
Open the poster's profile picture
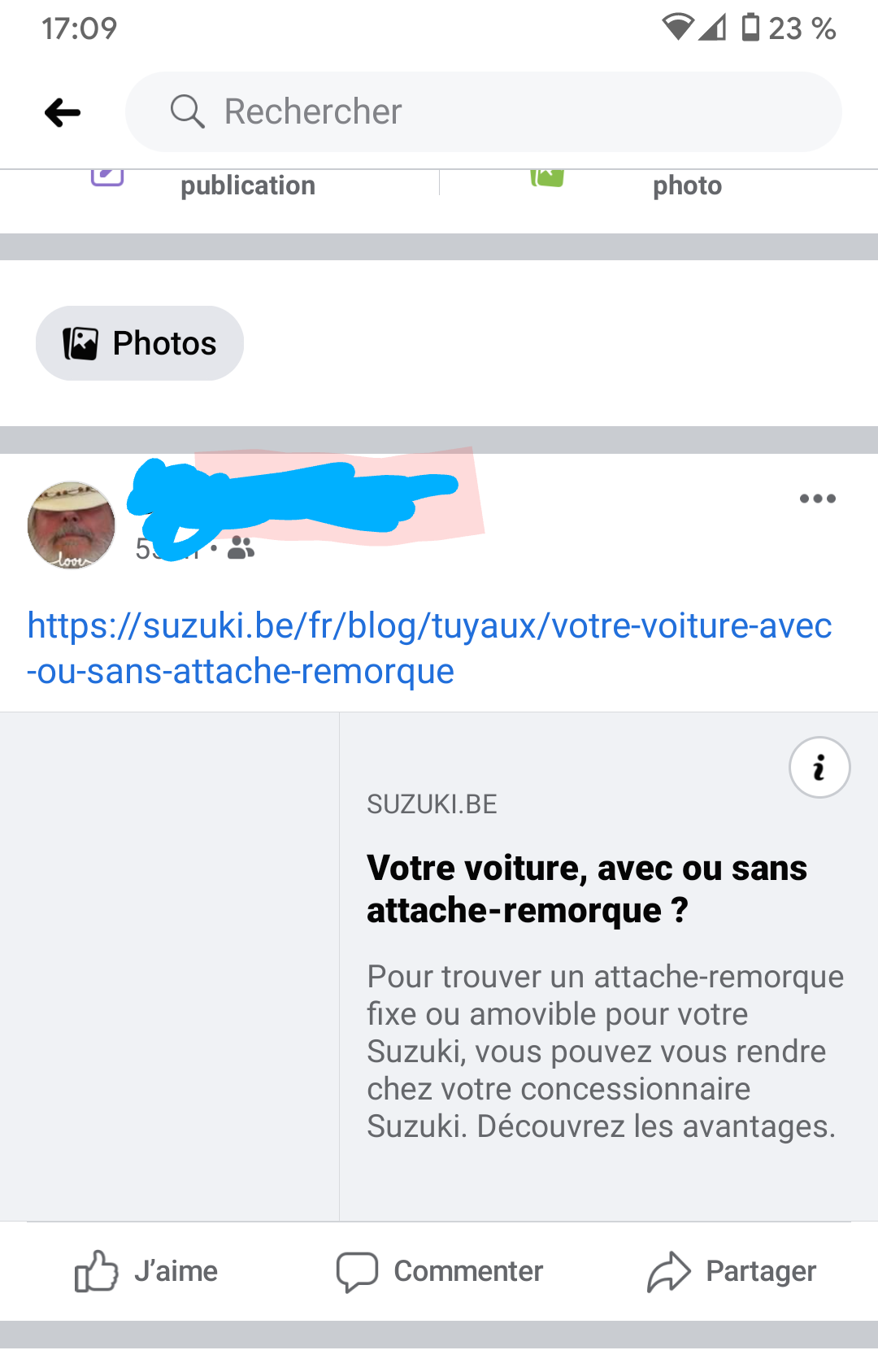pyautogui.click(x=72, y=525)
